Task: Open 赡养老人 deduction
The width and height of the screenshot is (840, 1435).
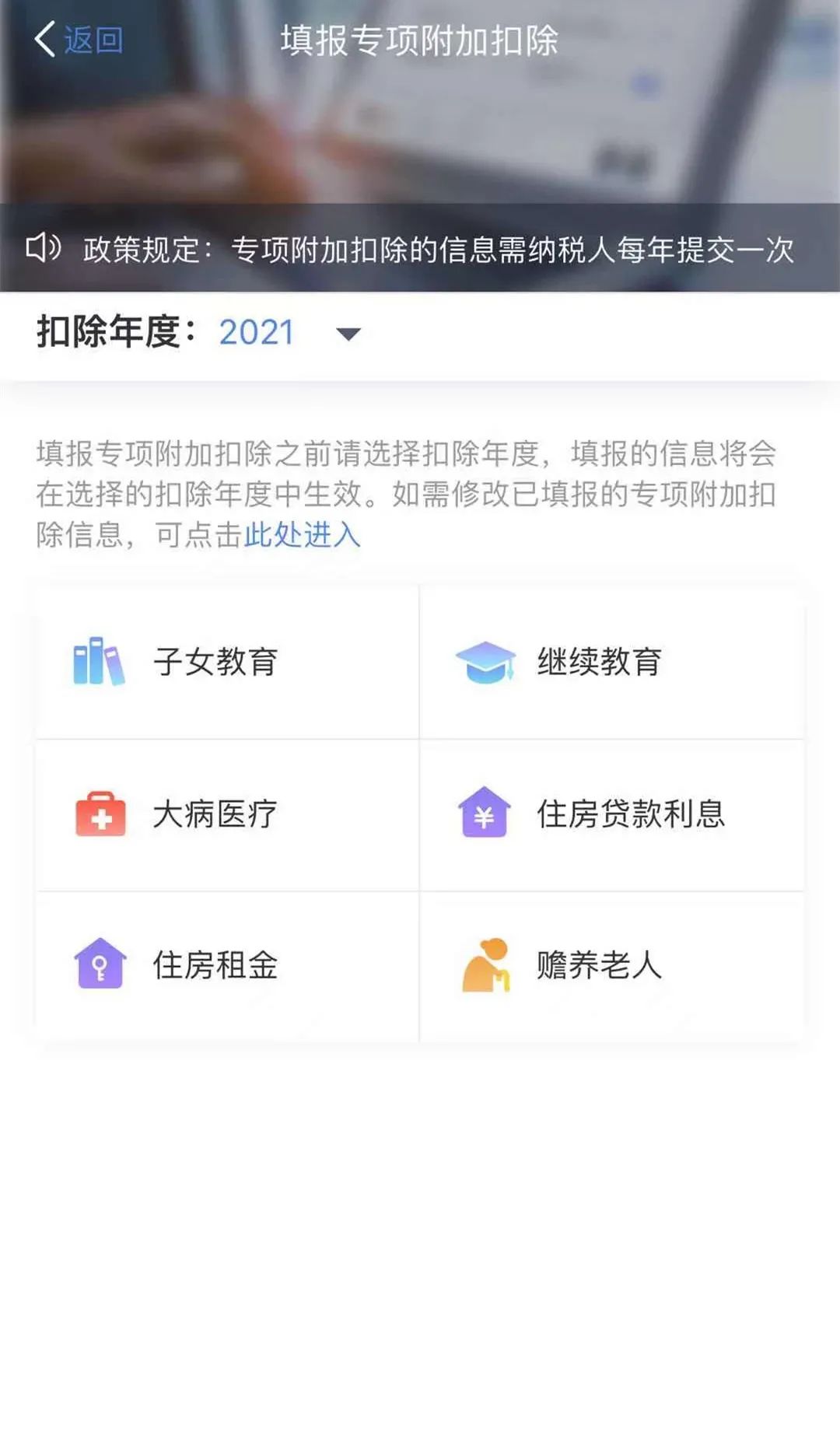Action: pyautogui.click(x=612, y=966)
